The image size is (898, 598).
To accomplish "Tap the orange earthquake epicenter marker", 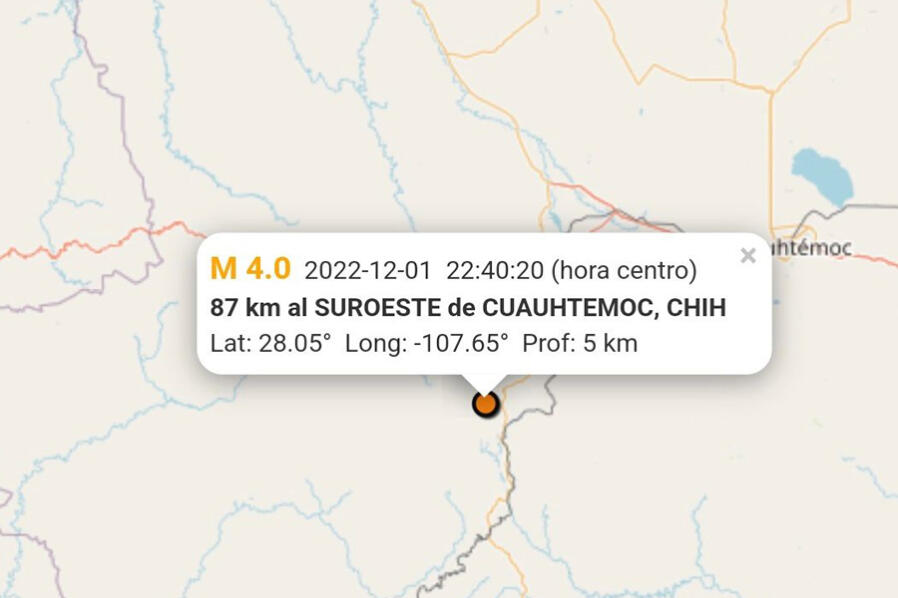I will (x=485, y=404).
